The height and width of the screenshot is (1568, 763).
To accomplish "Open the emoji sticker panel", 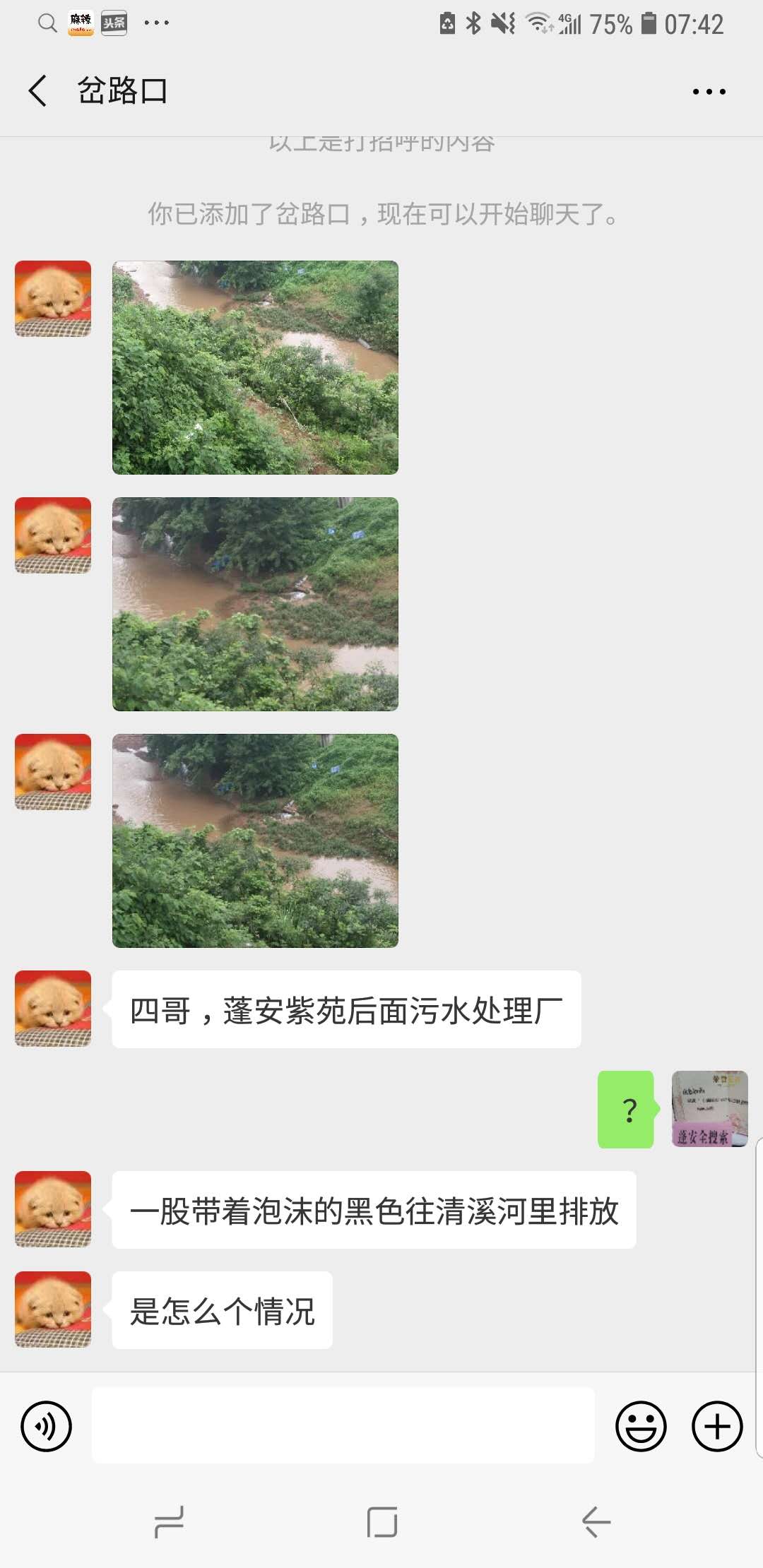I will (641, 1426).
